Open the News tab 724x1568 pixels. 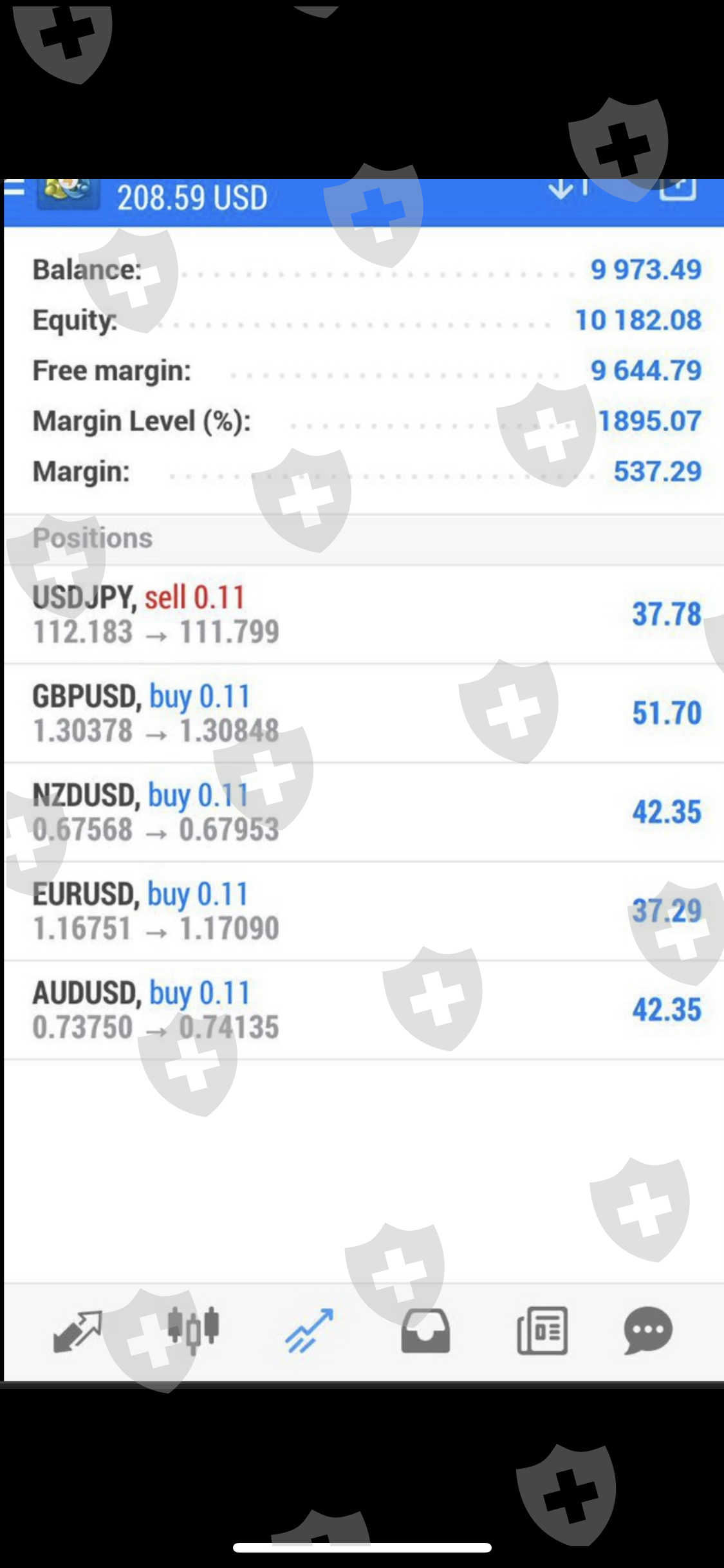click(x=543, y=1331)
